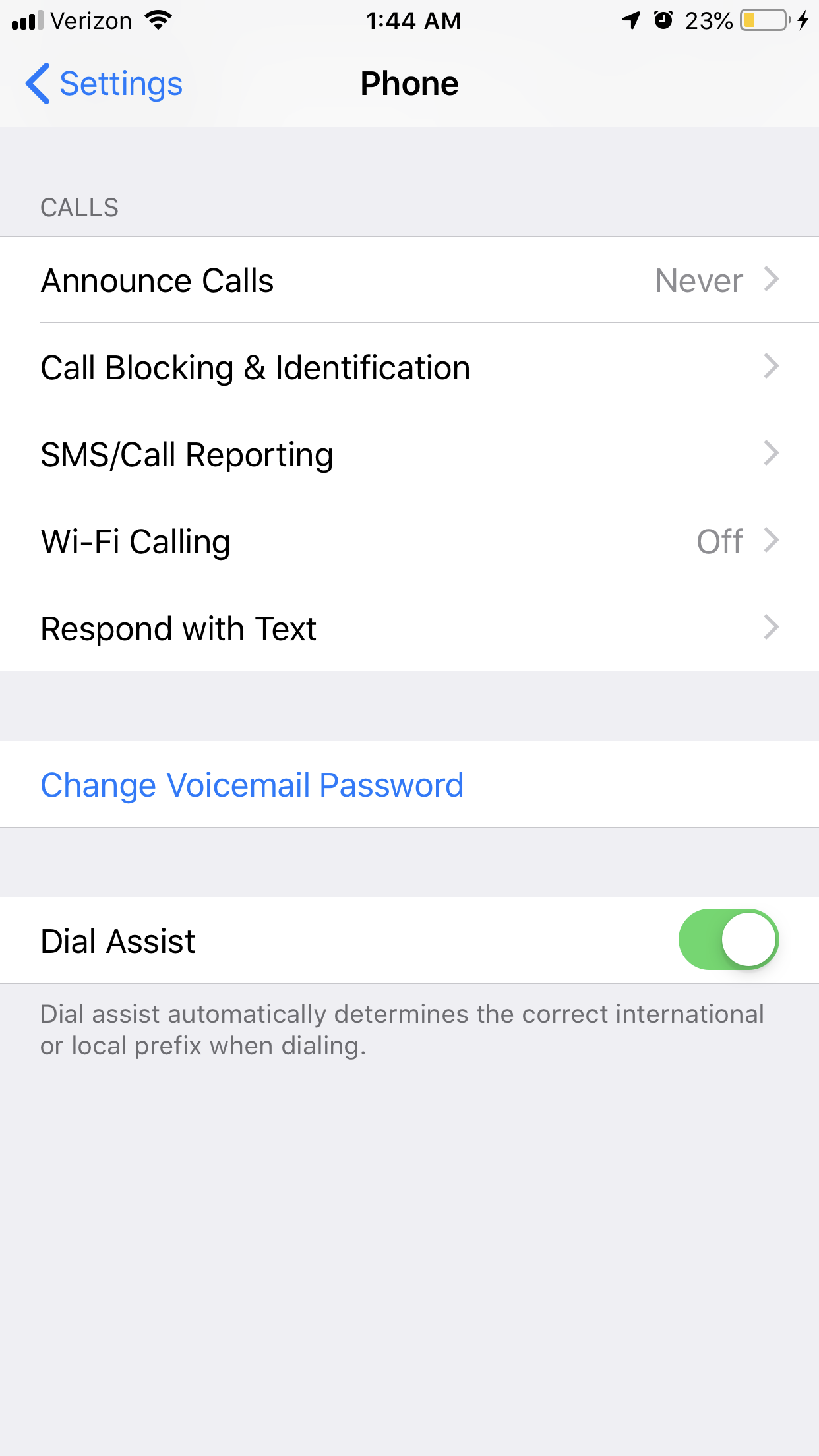
Task: Open Wi-Fi Calling options
Action: click(409, 541)
